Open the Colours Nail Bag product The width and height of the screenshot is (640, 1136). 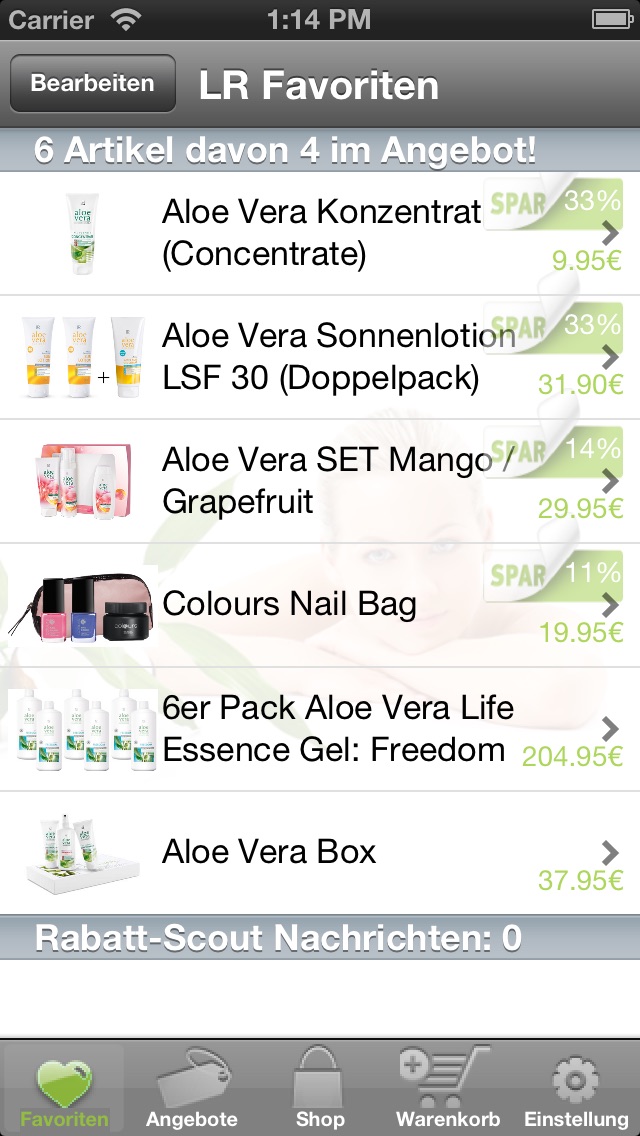320,605
